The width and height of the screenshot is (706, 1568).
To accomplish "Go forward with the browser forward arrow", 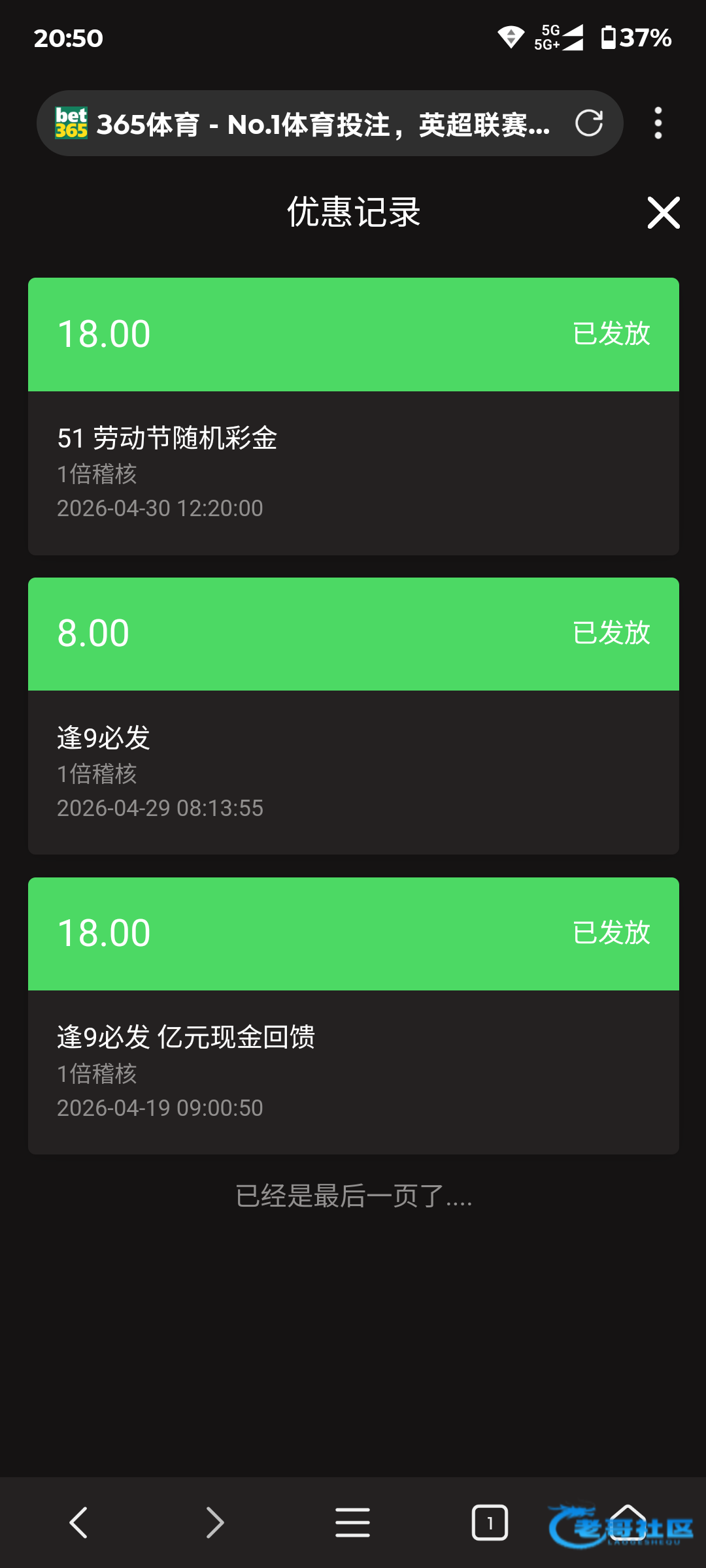I will pos(215,1523).
